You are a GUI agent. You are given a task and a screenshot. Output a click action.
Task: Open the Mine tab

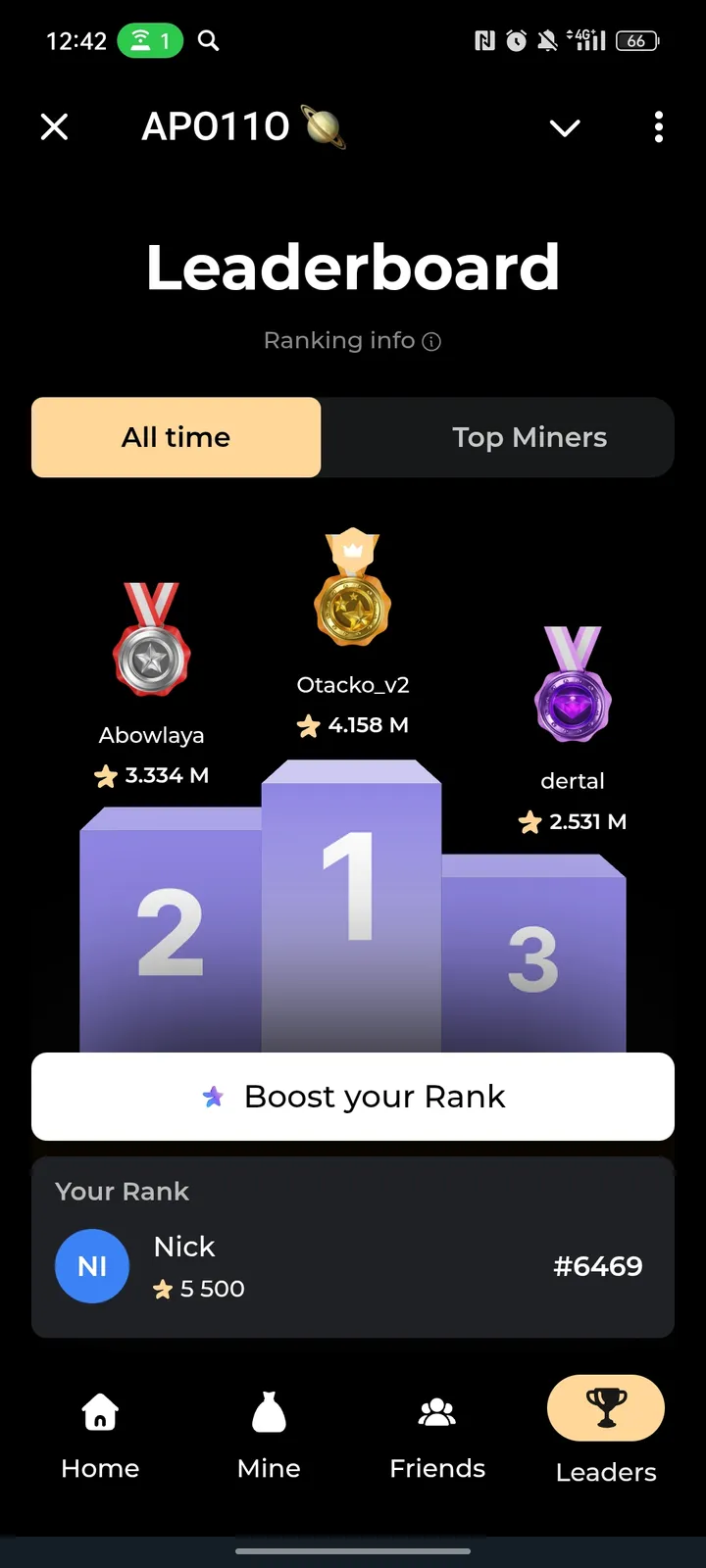point(269,1435)
